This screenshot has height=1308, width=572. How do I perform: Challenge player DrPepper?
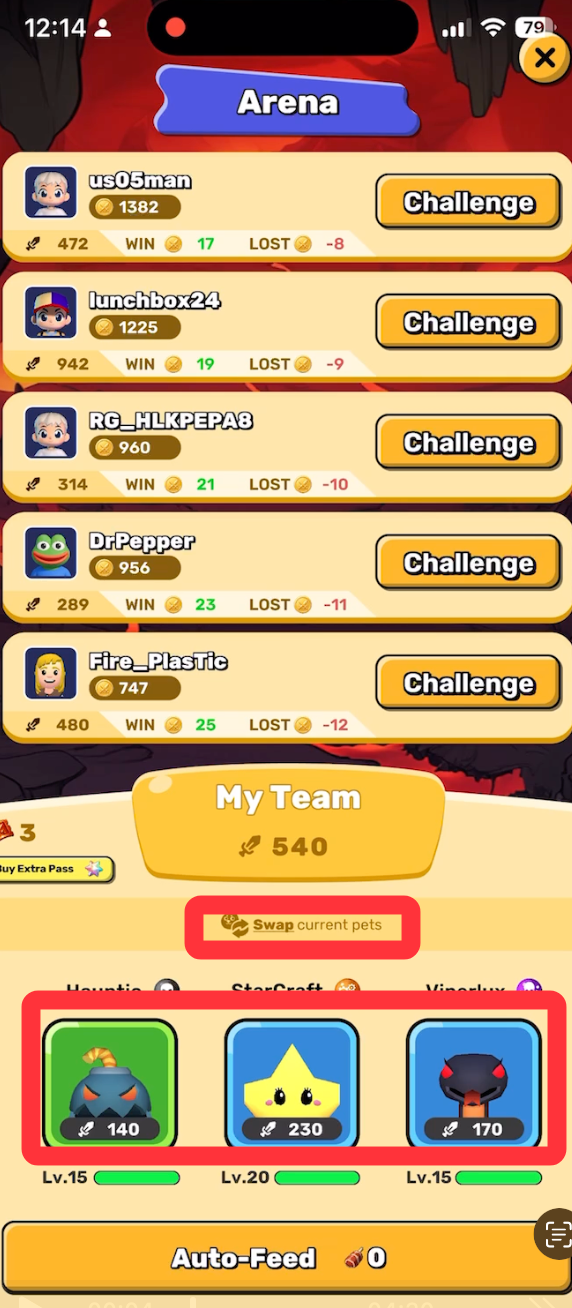tap(469, 563)
